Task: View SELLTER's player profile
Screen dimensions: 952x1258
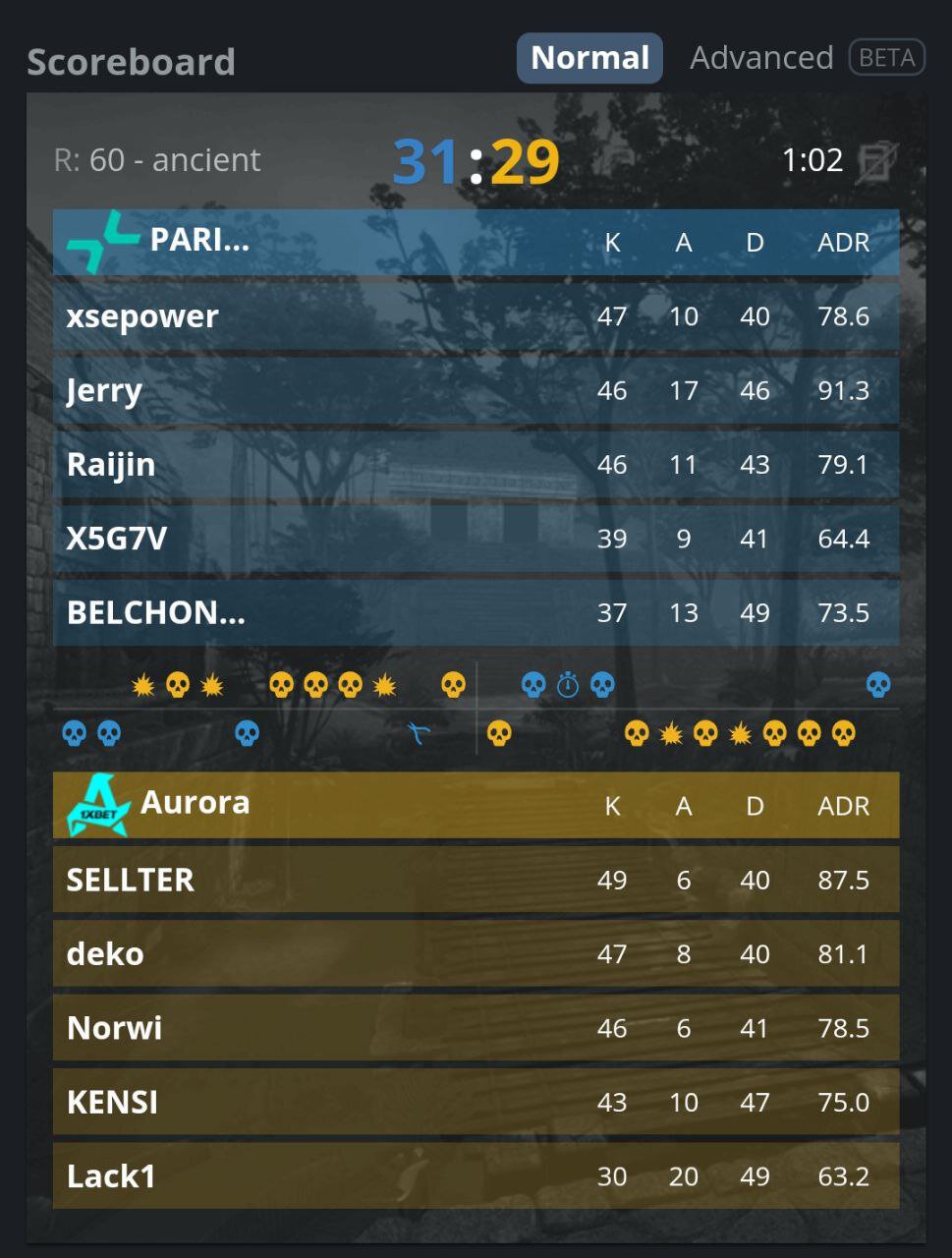Action: click(x=131, y=880)
